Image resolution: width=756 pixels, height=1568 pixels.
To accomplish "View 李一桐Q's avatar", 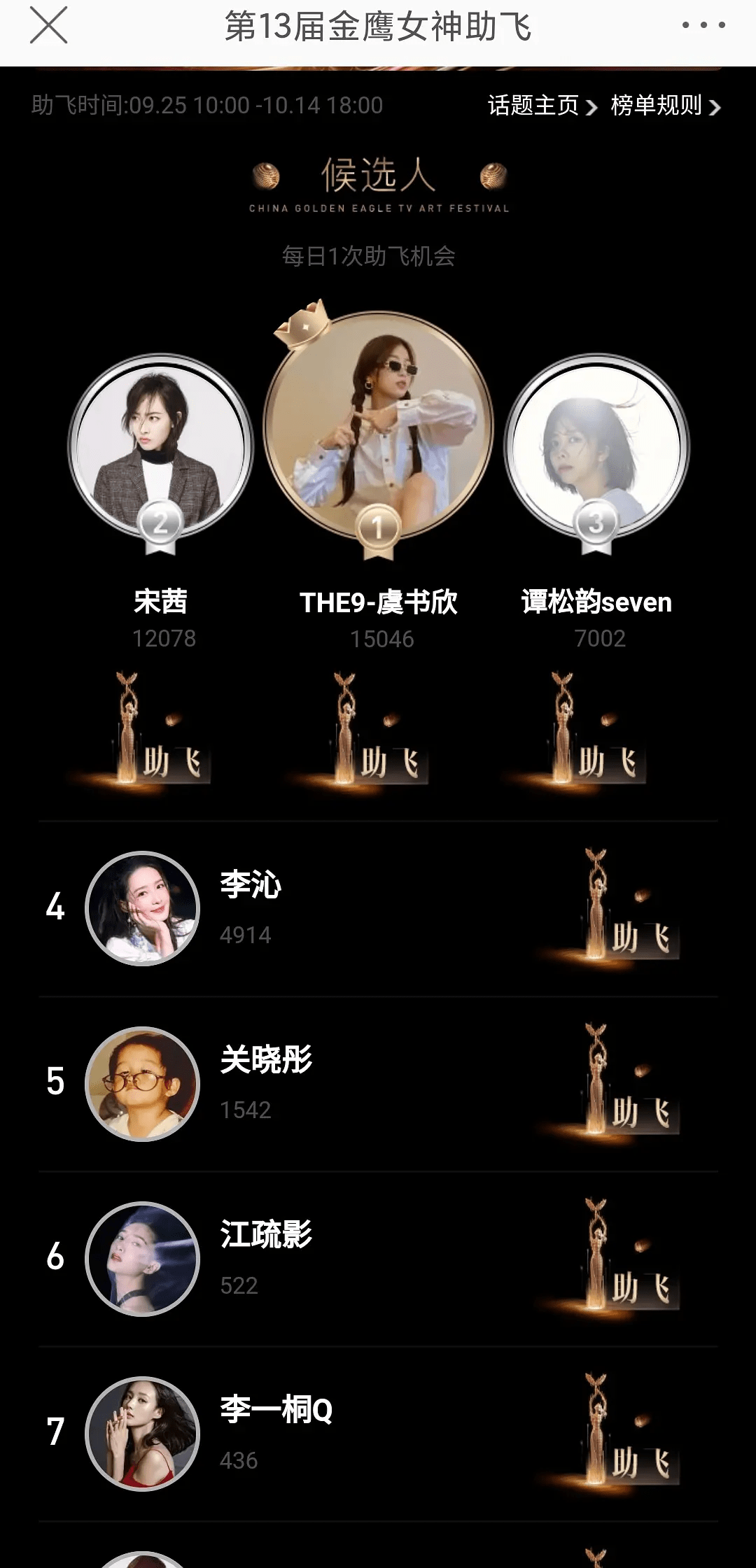I will coord(143,1433).
